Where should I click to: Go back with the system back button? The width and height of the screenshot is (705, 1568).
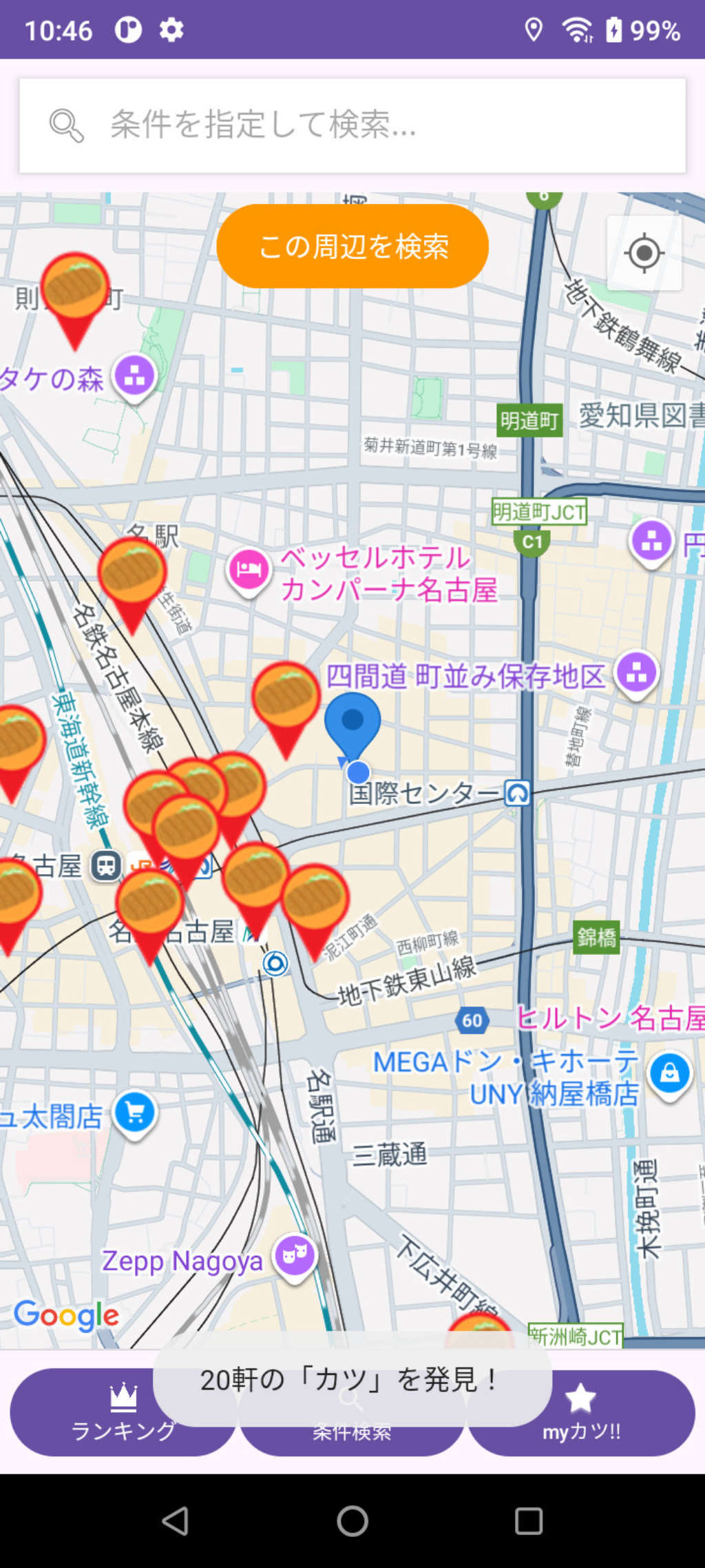176,1520
